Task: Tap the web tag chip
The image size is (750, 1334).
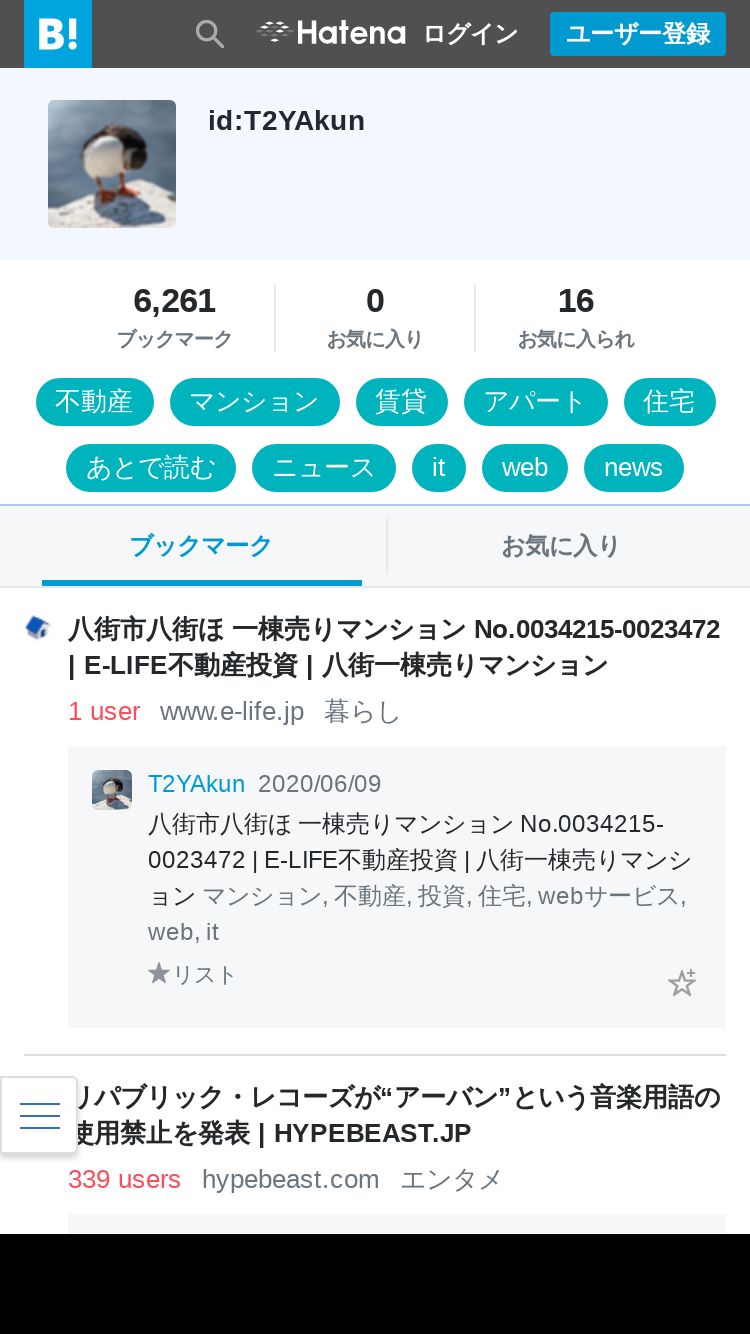Action: point(525,468)
